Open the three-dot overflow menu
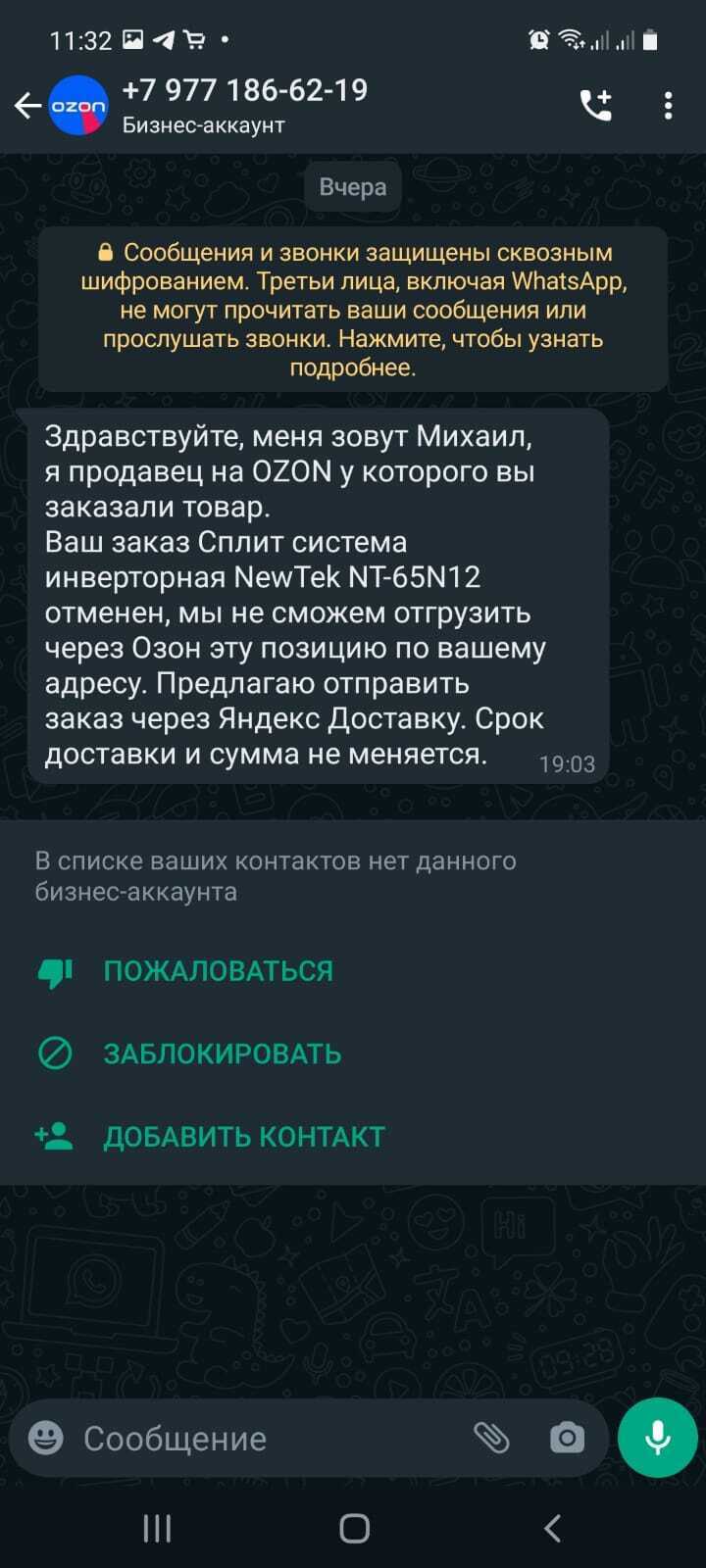Screen dimensions: 706x1568 [x=668, y=105]
